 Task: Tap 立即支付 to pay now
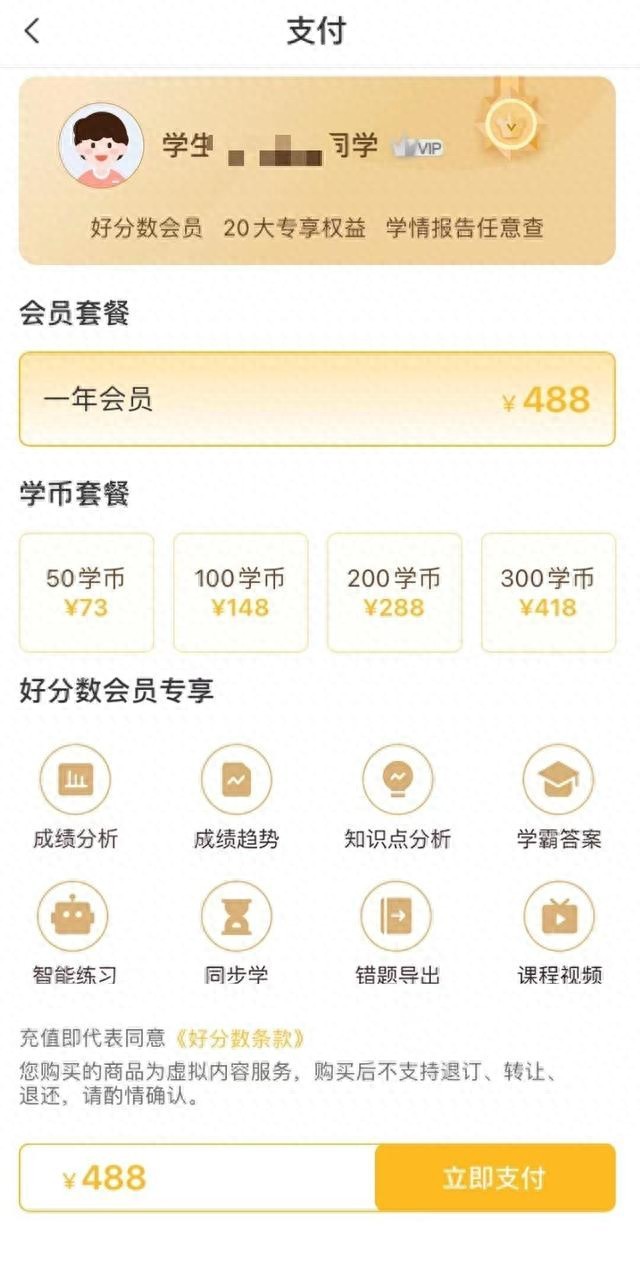tap(494, 1177)
